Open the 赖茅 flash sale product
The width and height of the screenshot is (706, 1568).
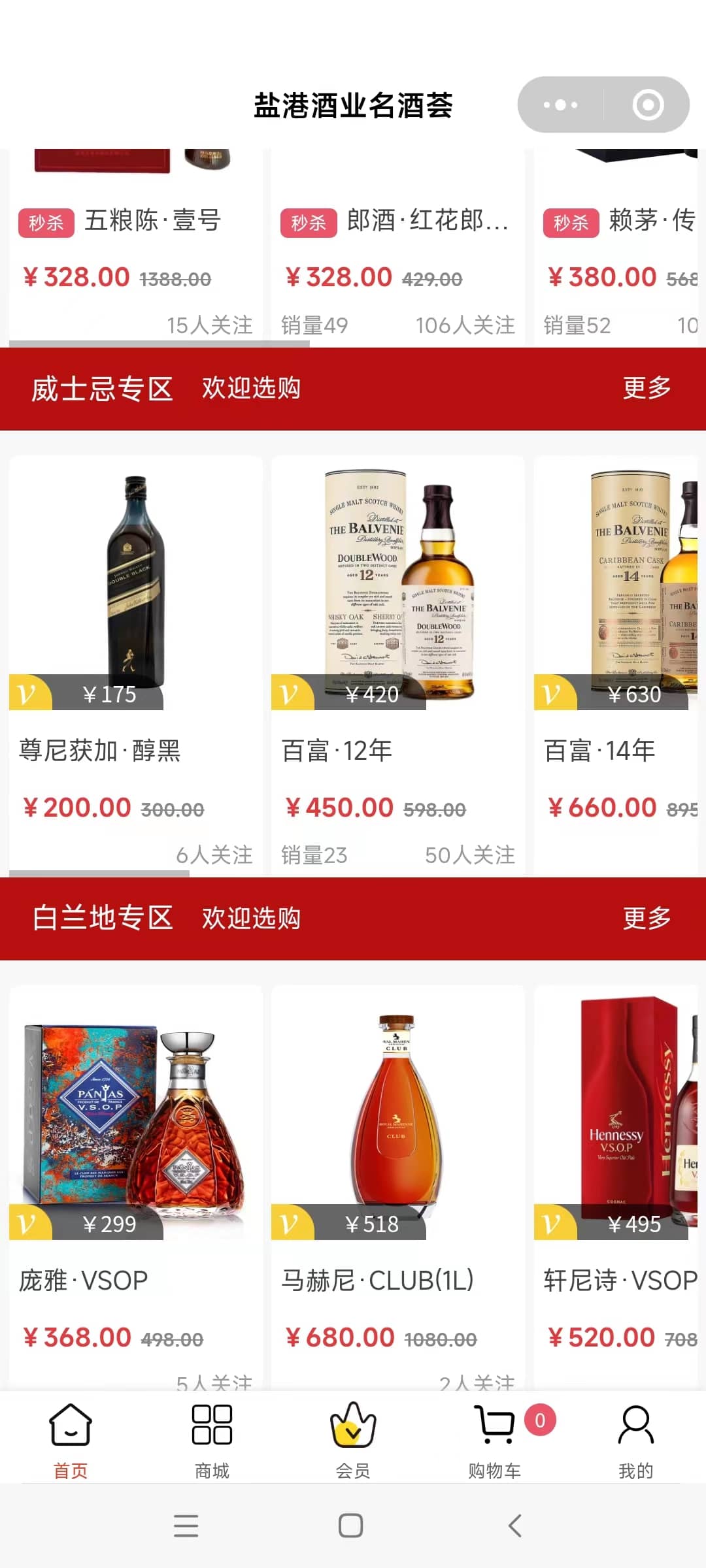618,248
